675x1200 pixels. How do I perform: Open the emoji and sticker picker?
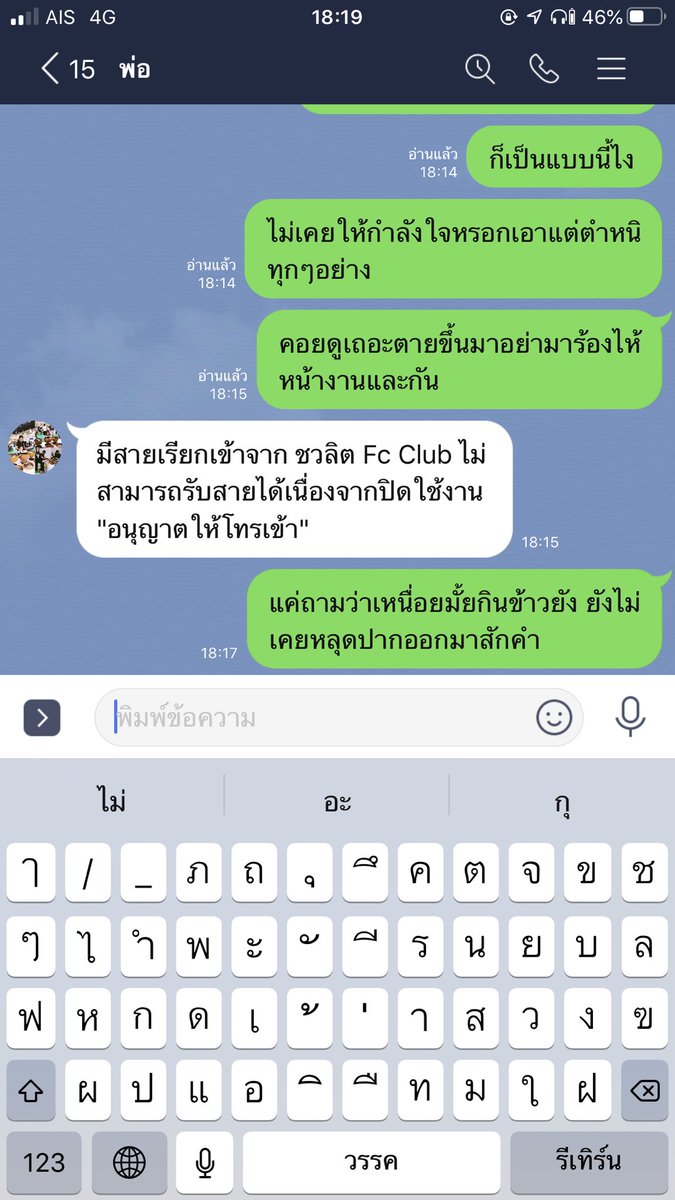[554, 717]
